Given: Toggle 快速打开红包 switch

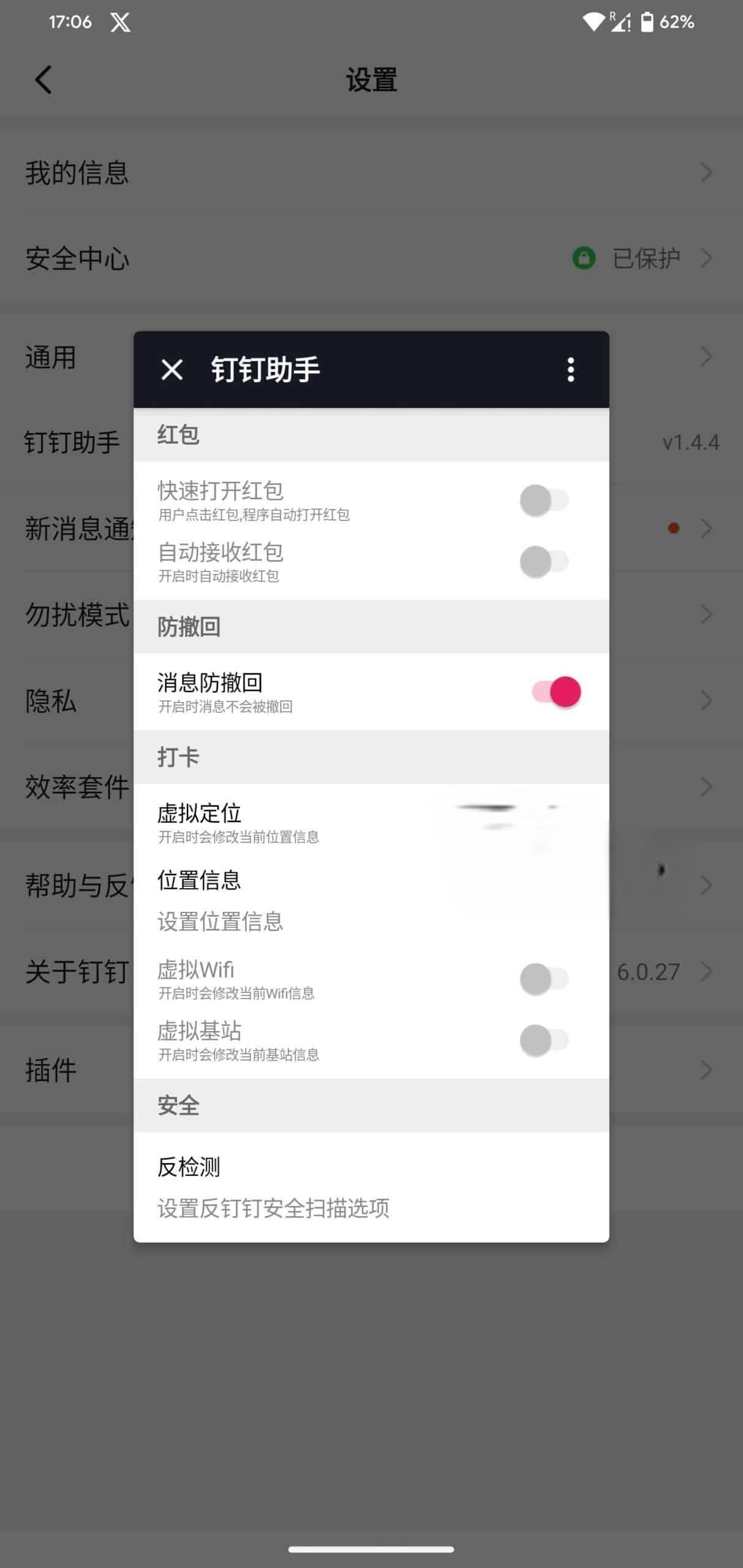Looking at the screenshot, I should point(544,500).
